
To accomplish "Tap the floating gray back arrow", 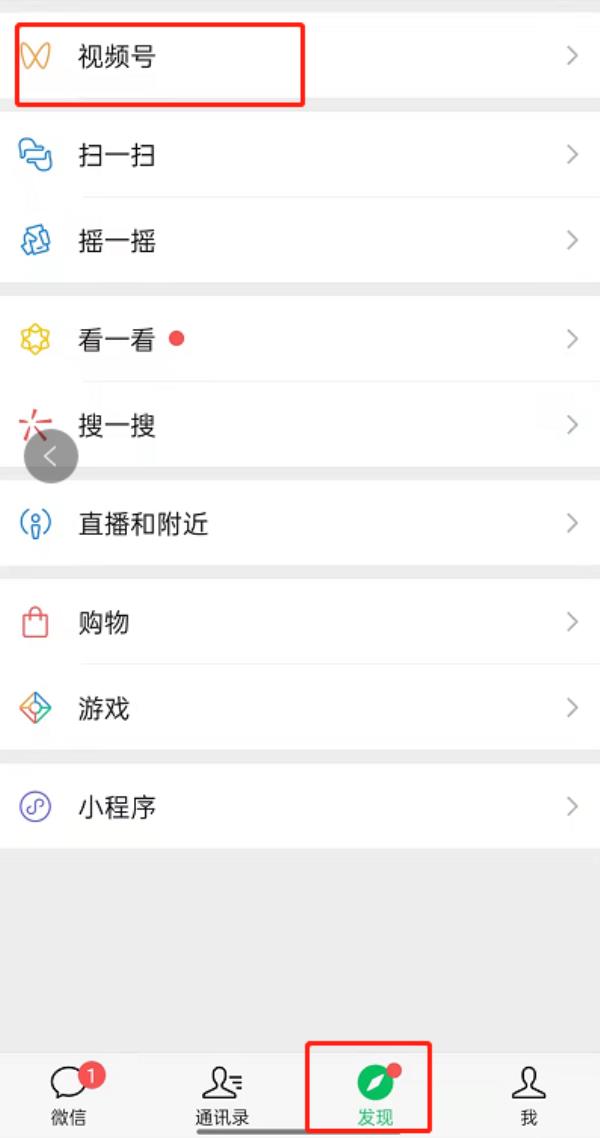I will click(50, 457).
